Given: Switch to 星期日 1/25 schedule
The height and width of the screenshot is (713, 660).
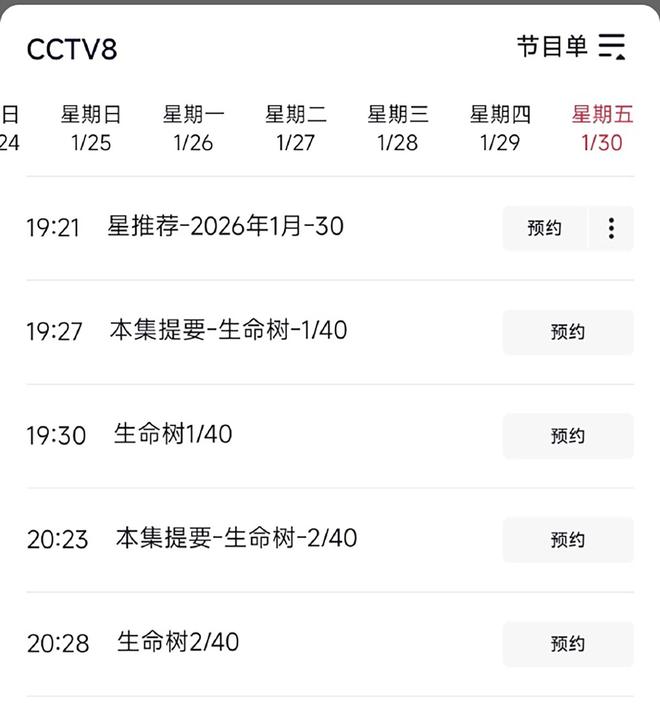Looking at the screenshot, I should tap(91, 129).
